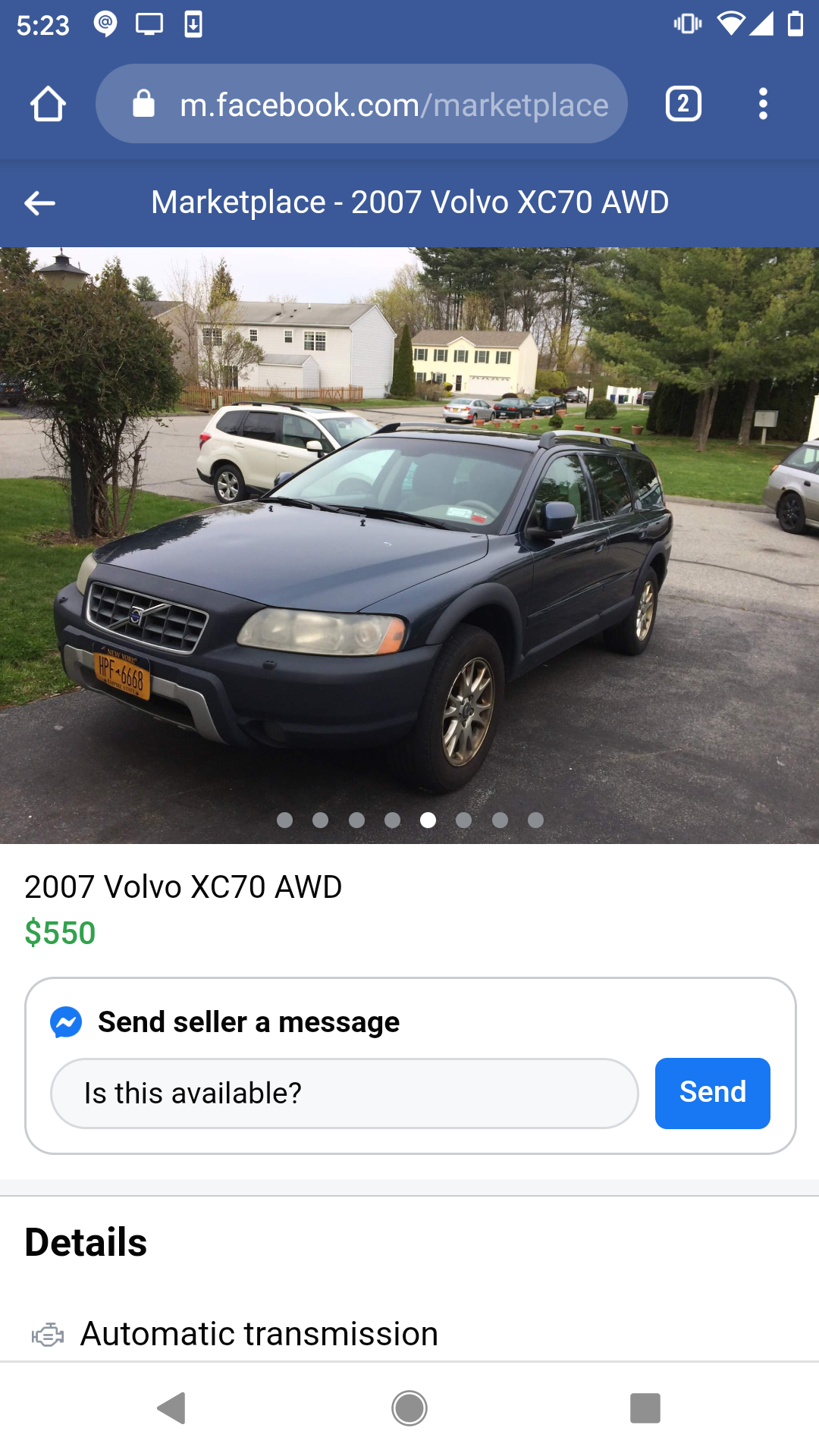Send the message to the seller
Image resolution: width=819 pixels, height=1456 pixels.
pyautogui.click(x=712, y=1094)
